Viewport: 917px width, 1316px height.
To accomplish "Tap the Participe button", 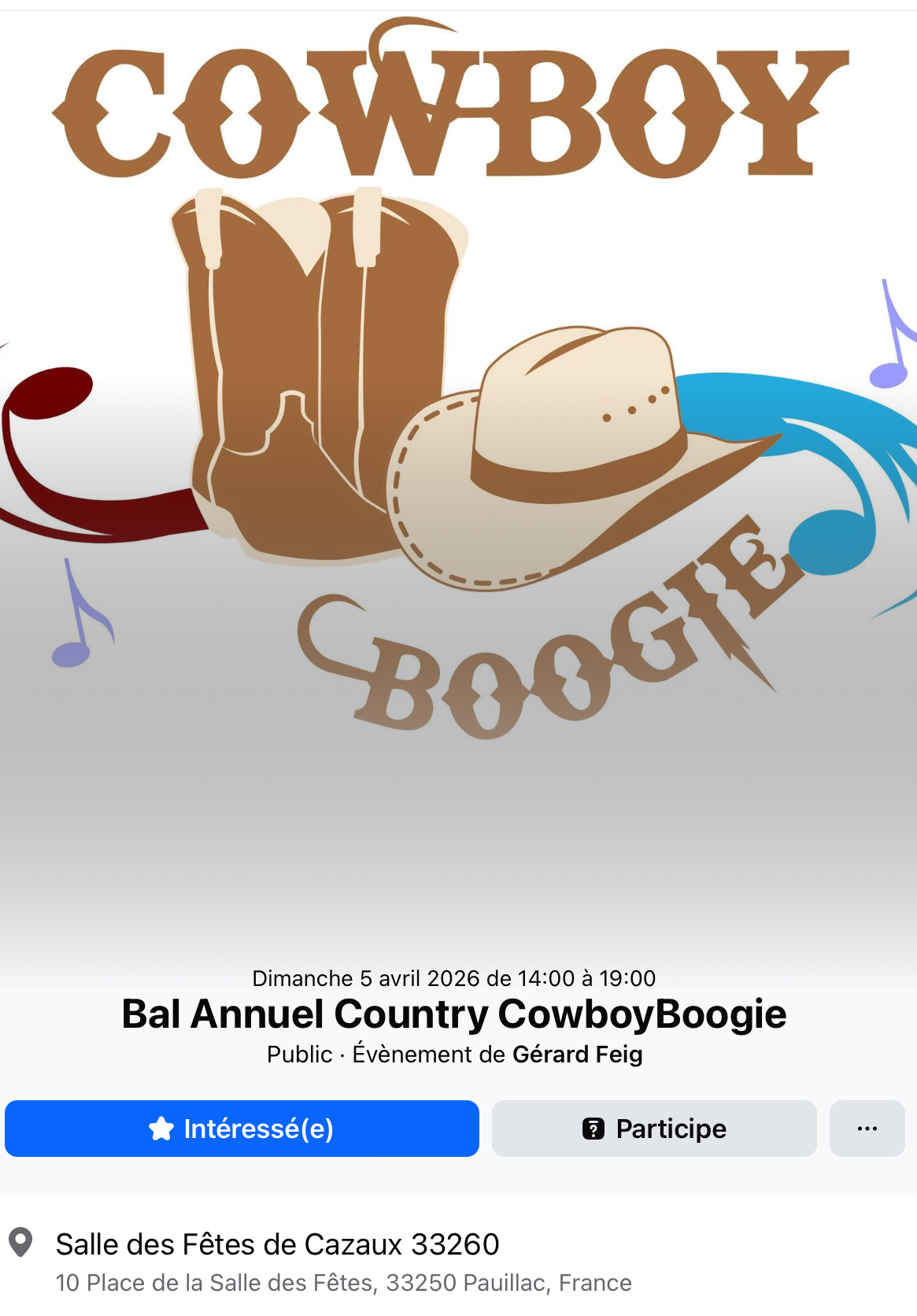I will pyautogui.click(x=654, y=1129).
